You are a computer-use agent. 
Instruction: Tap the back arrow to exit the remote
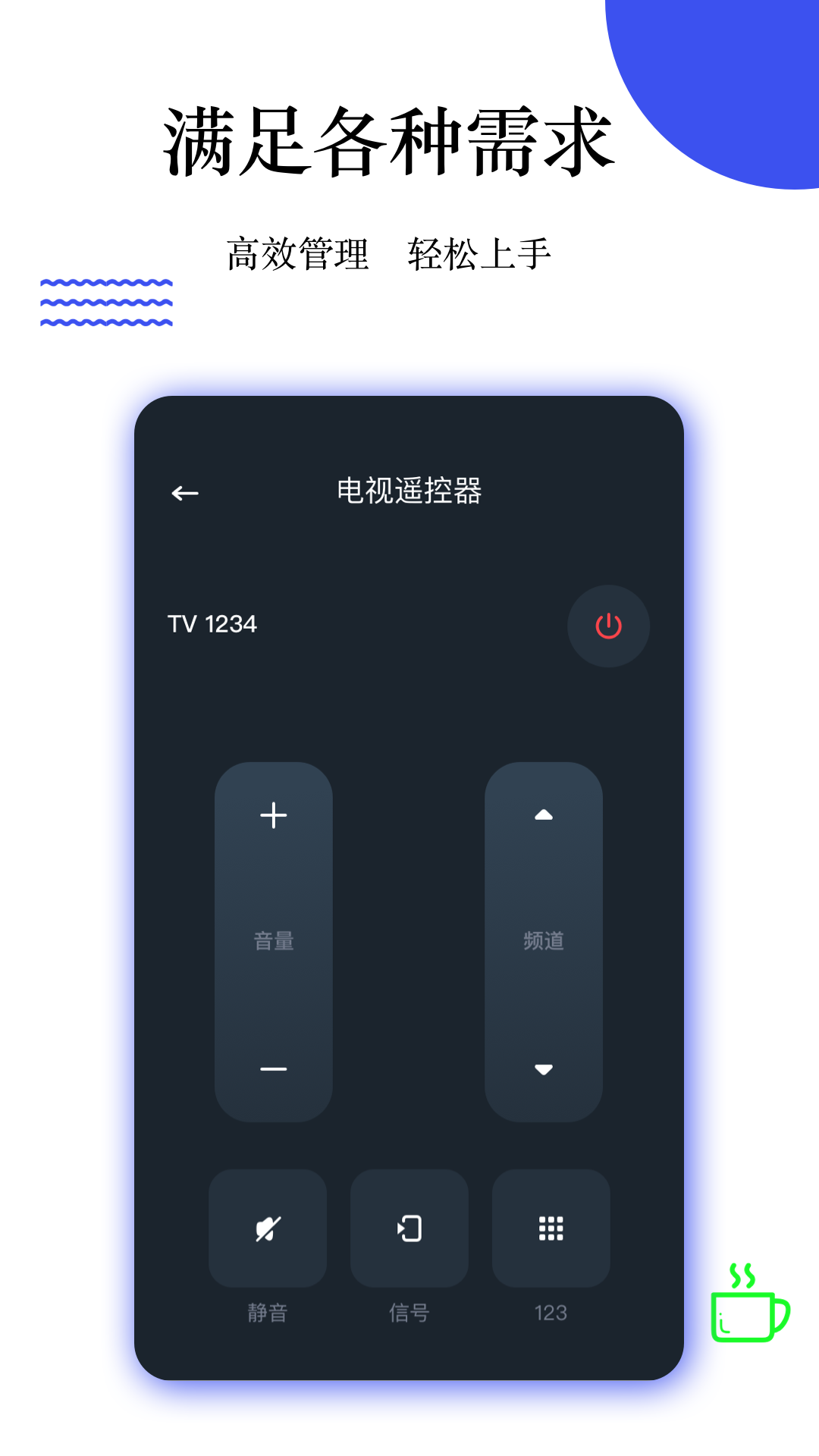184,491
